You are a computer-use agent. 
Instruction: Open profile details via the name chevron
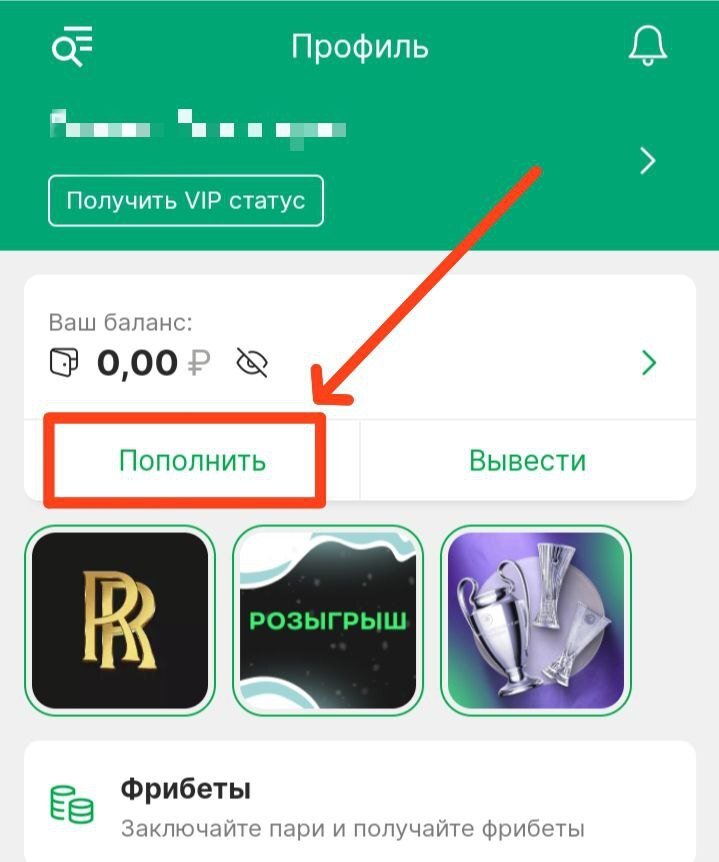click(x=648, y=160)
